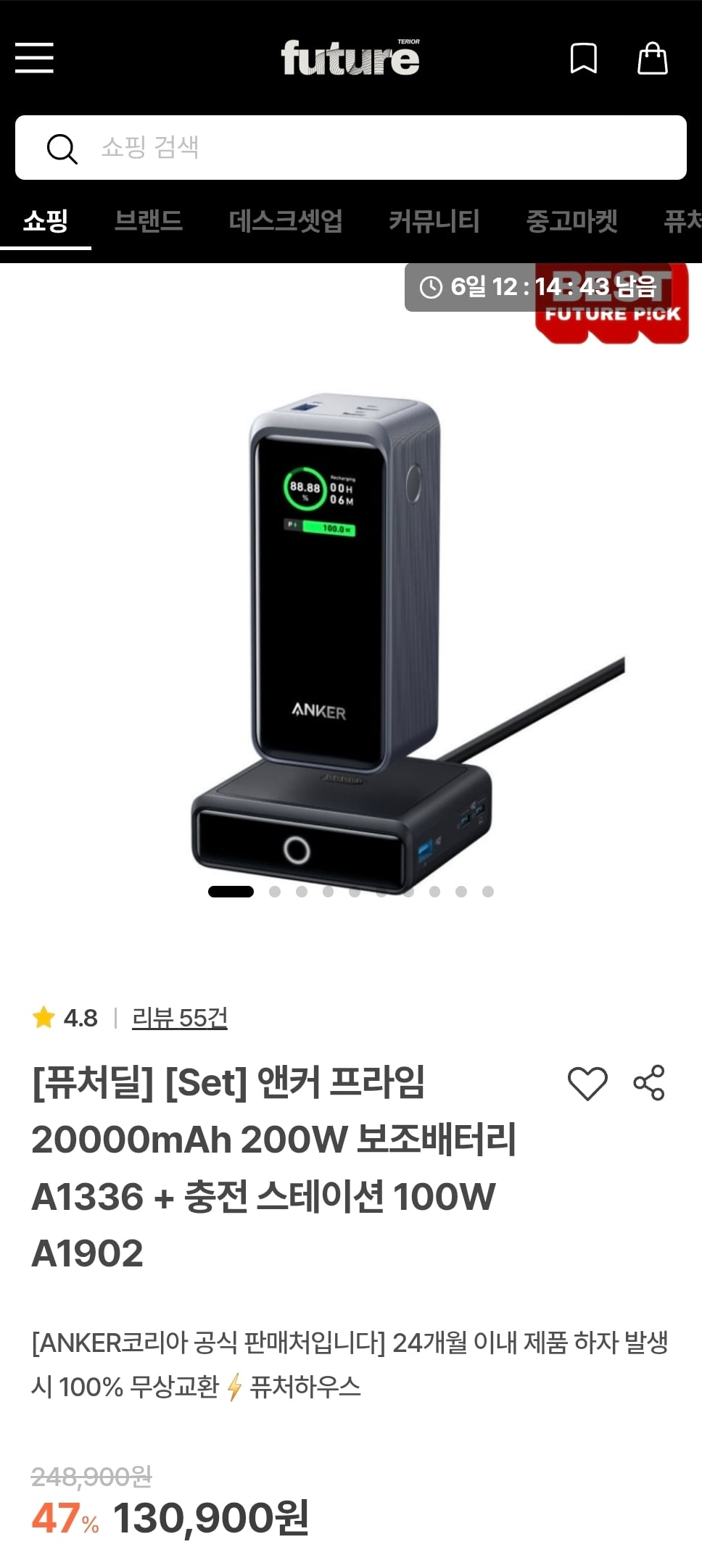Open the shopping bag
Viewport: 702px width, 1568px height.
pyautogui.click(x=652, y=59)
